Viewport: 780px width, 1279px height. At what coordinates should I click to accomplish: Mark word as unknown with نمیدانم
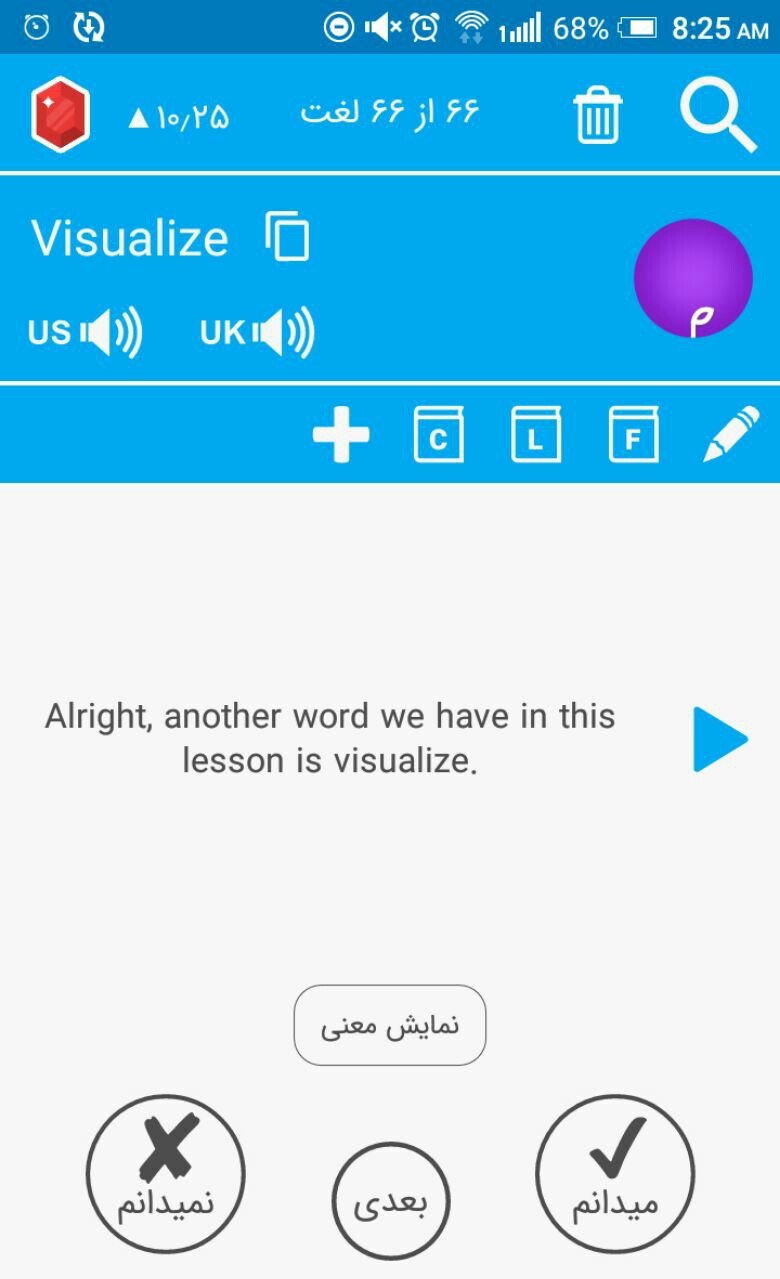click(165, 1174)
